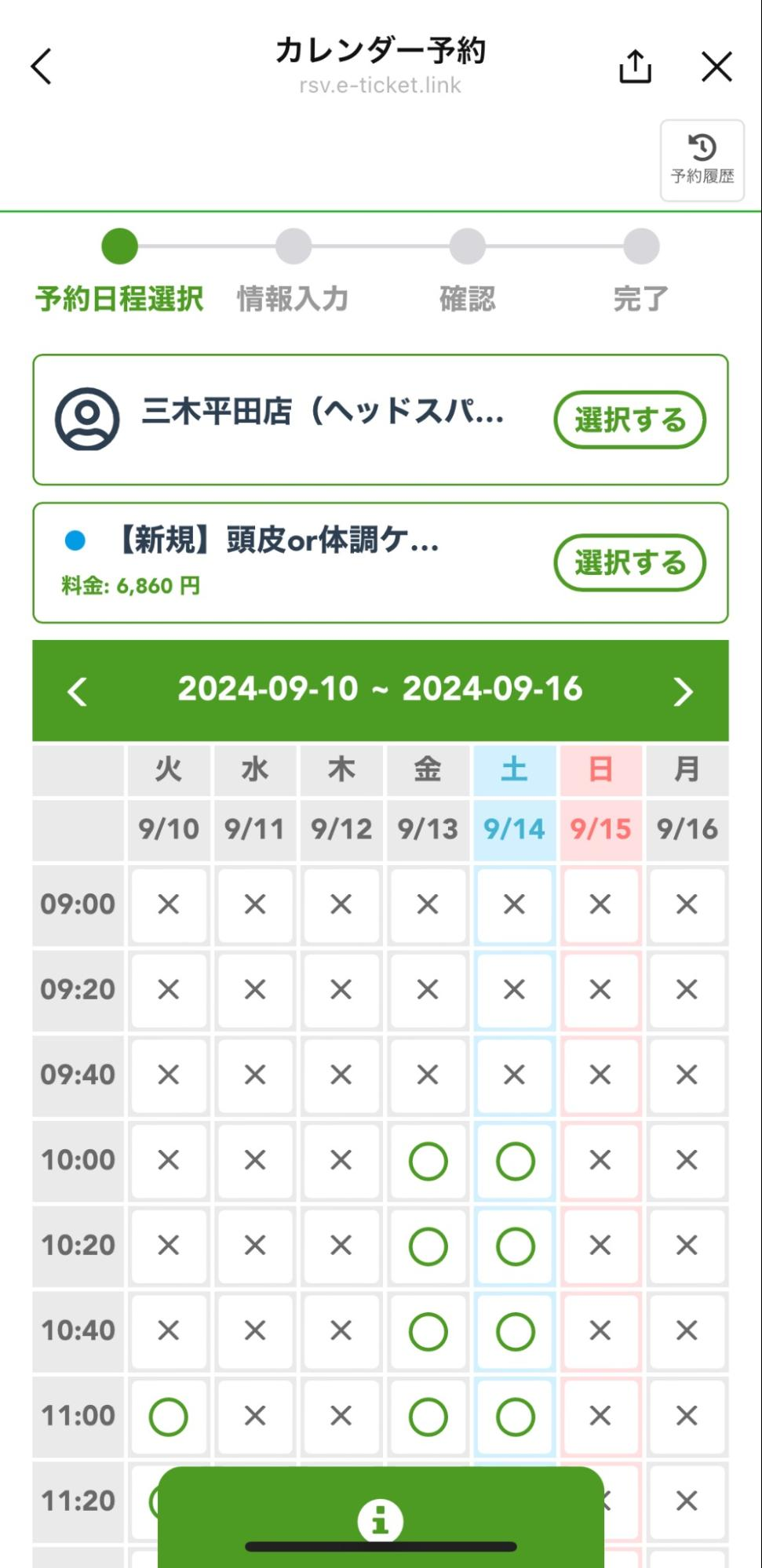This screenshot has width=762, height=1568.
Task: Select the 9/10 opening at 11:00
Action: [x=167, y=1415]
